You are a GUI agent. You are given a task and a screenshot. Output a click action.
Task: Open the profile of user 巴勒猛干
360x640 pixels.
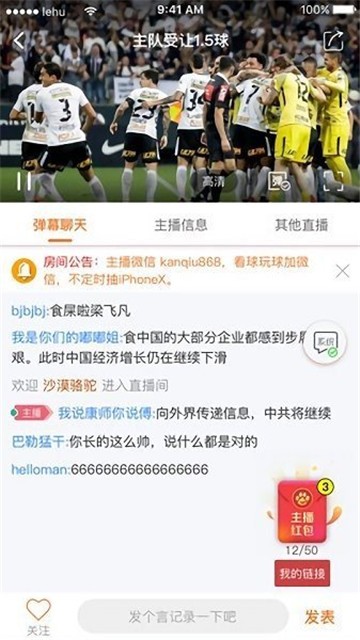[x=38, y=442]
